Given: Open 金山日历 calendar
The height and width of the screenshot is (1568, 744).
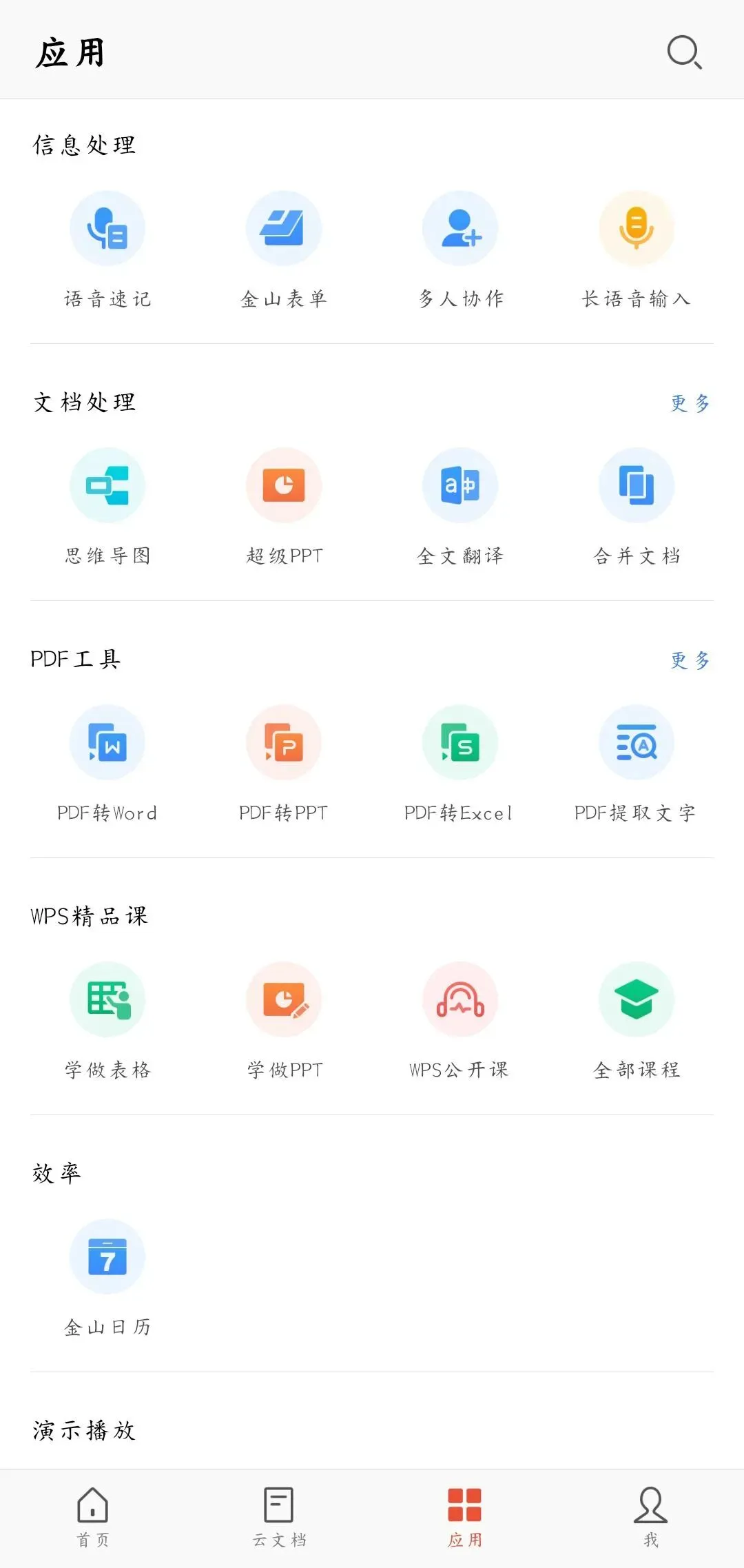Looking at the screenshot, I should click(x=107, y=1258).
